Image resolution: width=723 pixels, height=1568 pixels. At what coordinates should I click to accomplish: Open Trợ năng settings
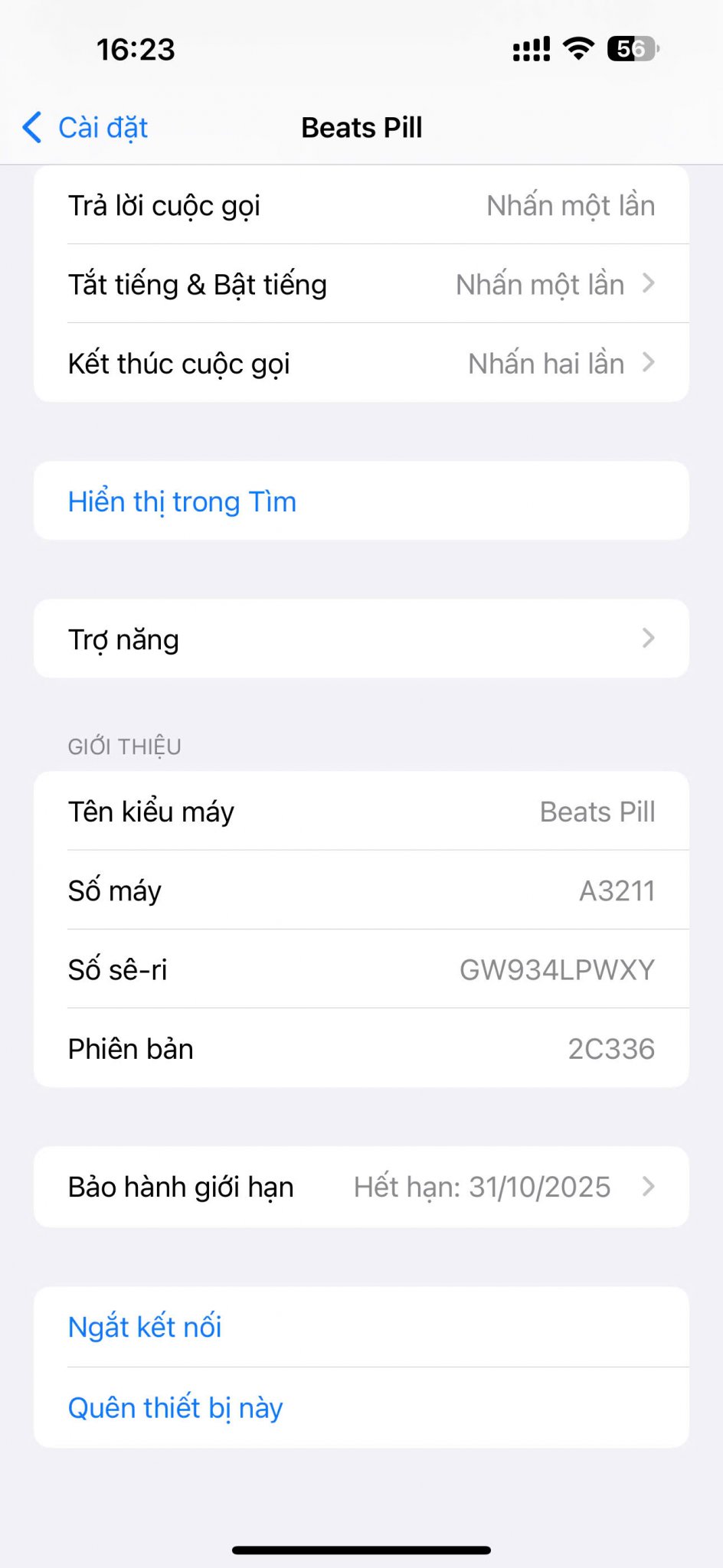361,639
